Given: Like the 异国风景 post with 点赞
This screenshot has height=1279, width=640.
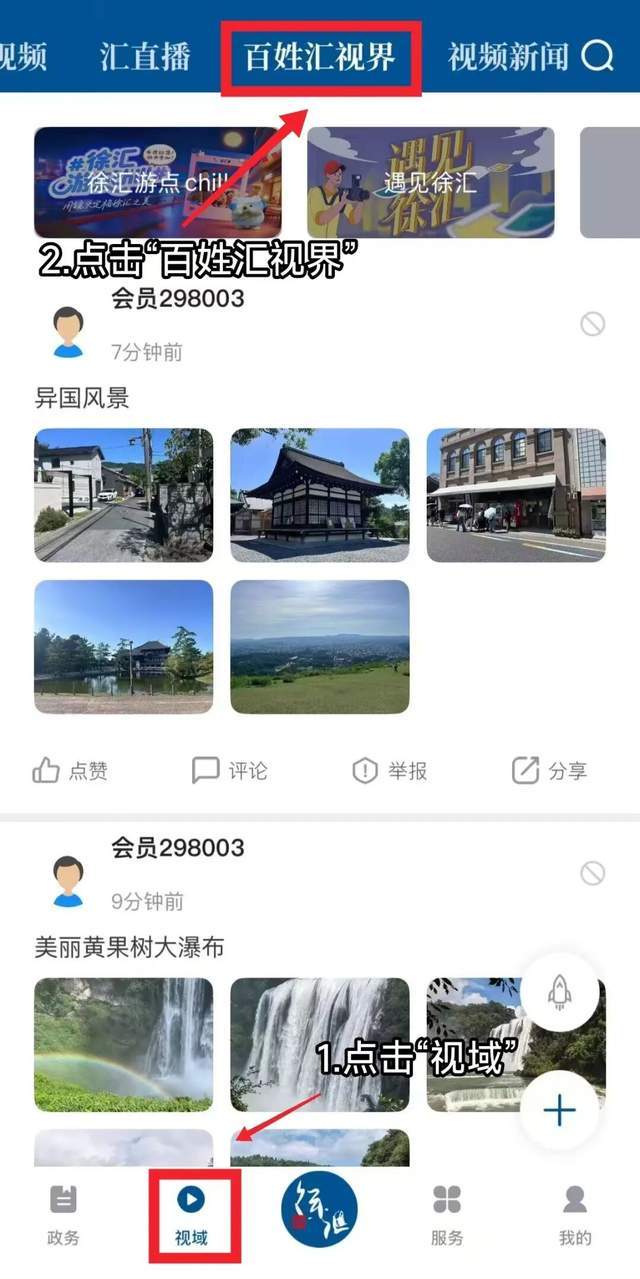Looking at the screenshot, I should coord(70,770).
